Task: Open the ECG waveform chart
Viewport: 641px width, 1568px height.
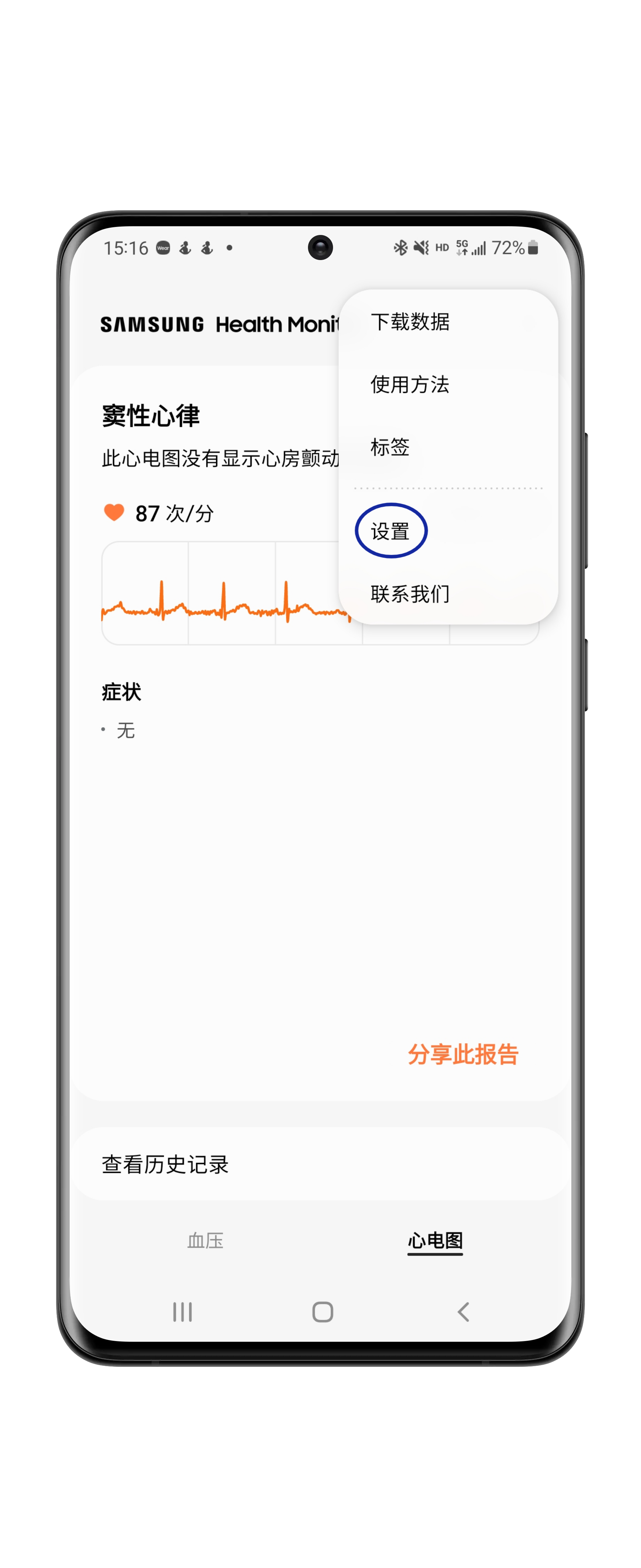Action: pyautogui.click(x=219, y=593)
